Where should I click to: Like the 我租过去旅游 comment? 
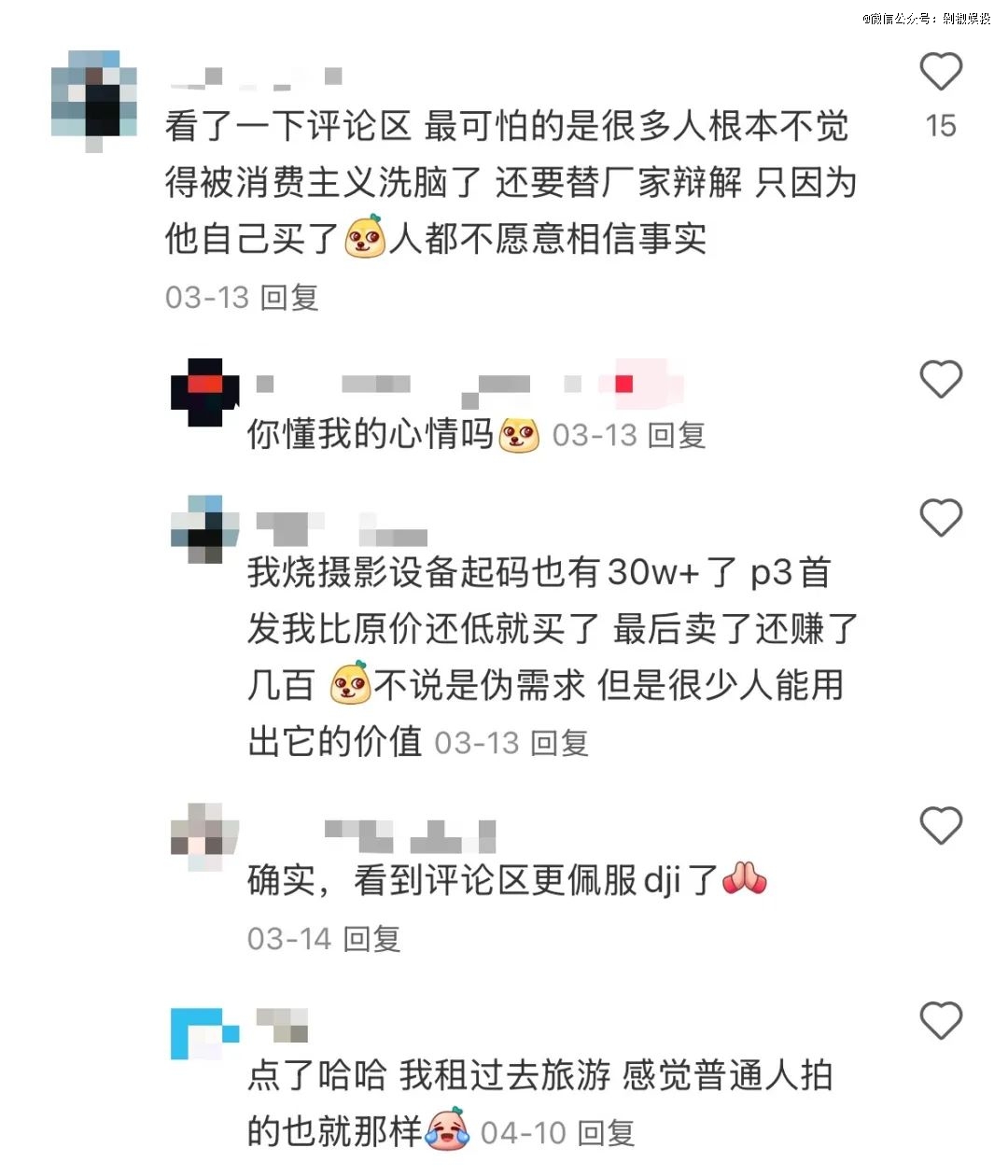click(940, 1020)
